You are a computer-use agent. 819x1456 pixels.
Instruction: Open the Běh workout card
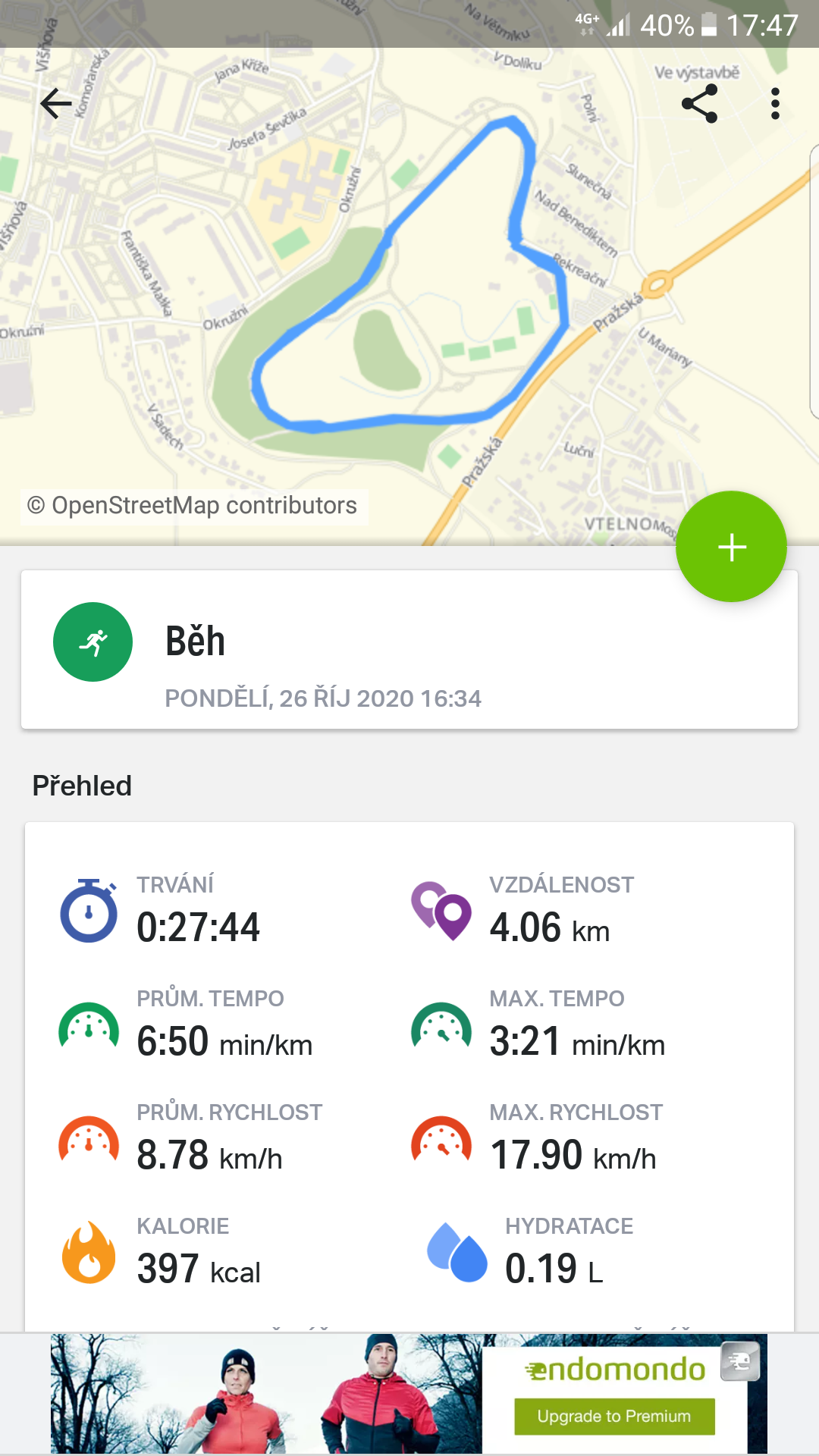click(x=409, y=650)
